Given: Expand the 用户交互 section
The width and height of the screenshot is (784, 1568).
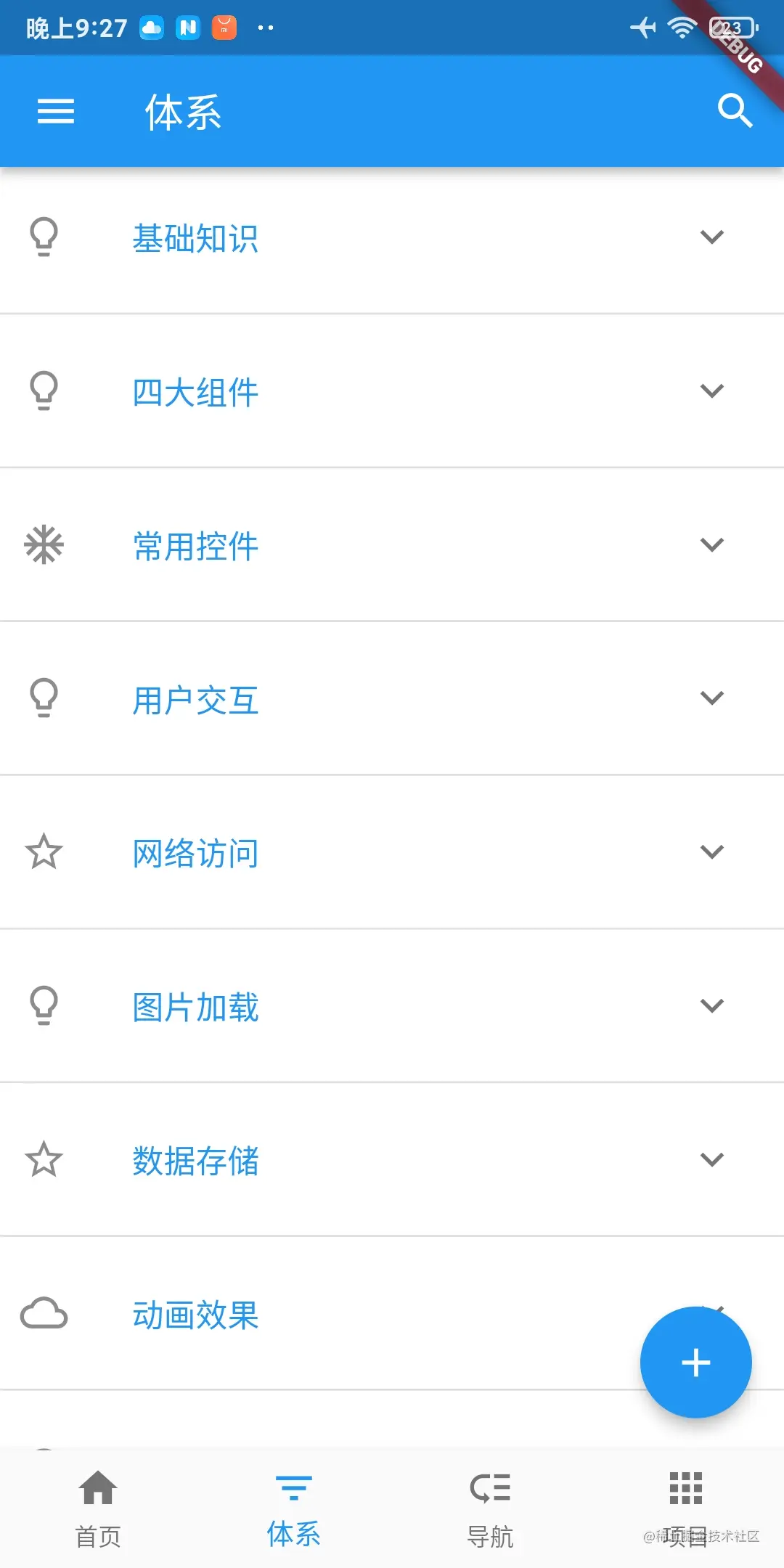Looking at the screenshot, I should click(x=711, y=698).
